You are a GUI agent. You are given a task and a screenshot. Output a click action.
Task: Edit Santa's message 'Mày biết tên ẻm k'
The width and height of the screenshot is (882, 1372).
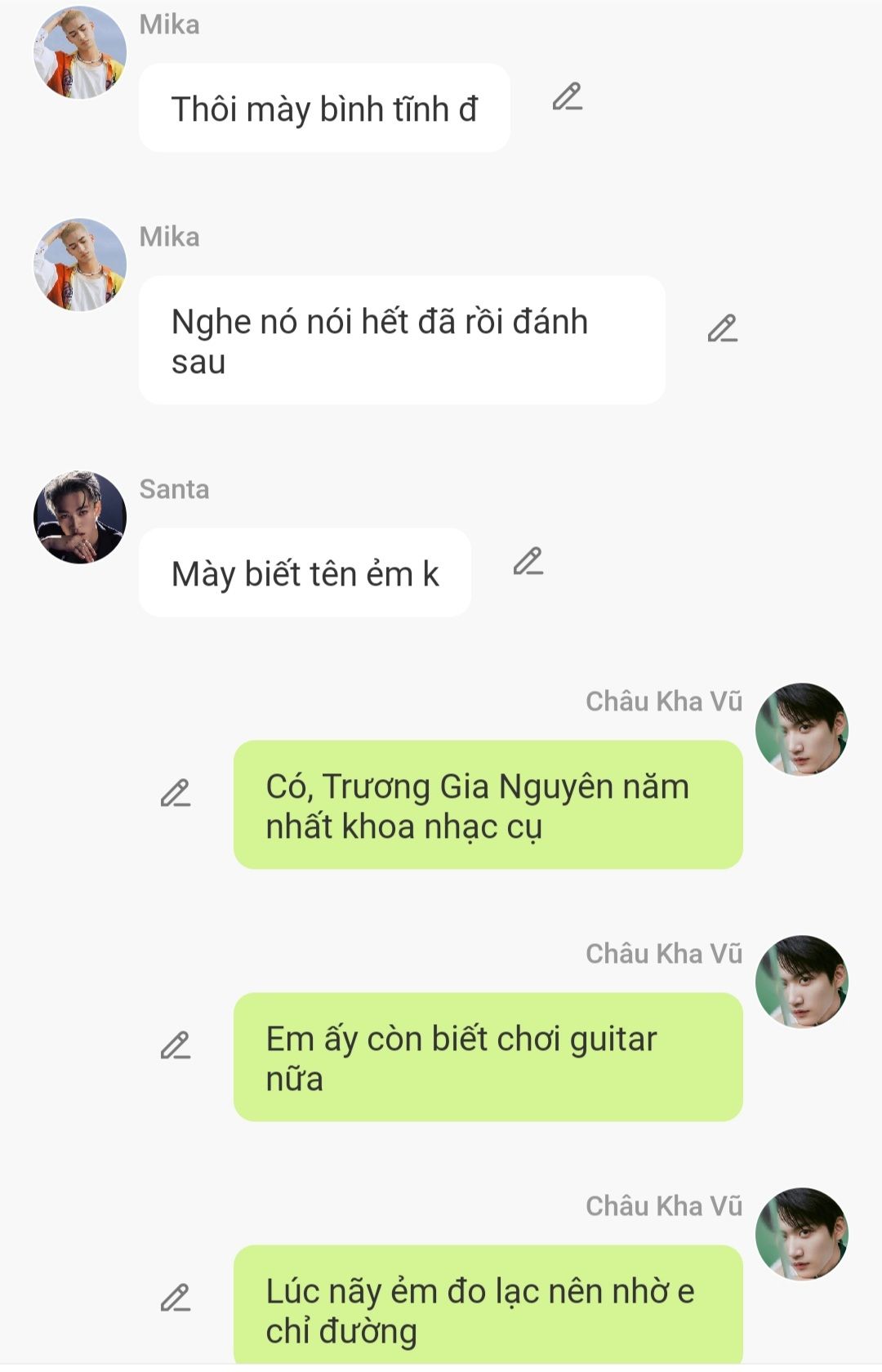pos(528,561)
